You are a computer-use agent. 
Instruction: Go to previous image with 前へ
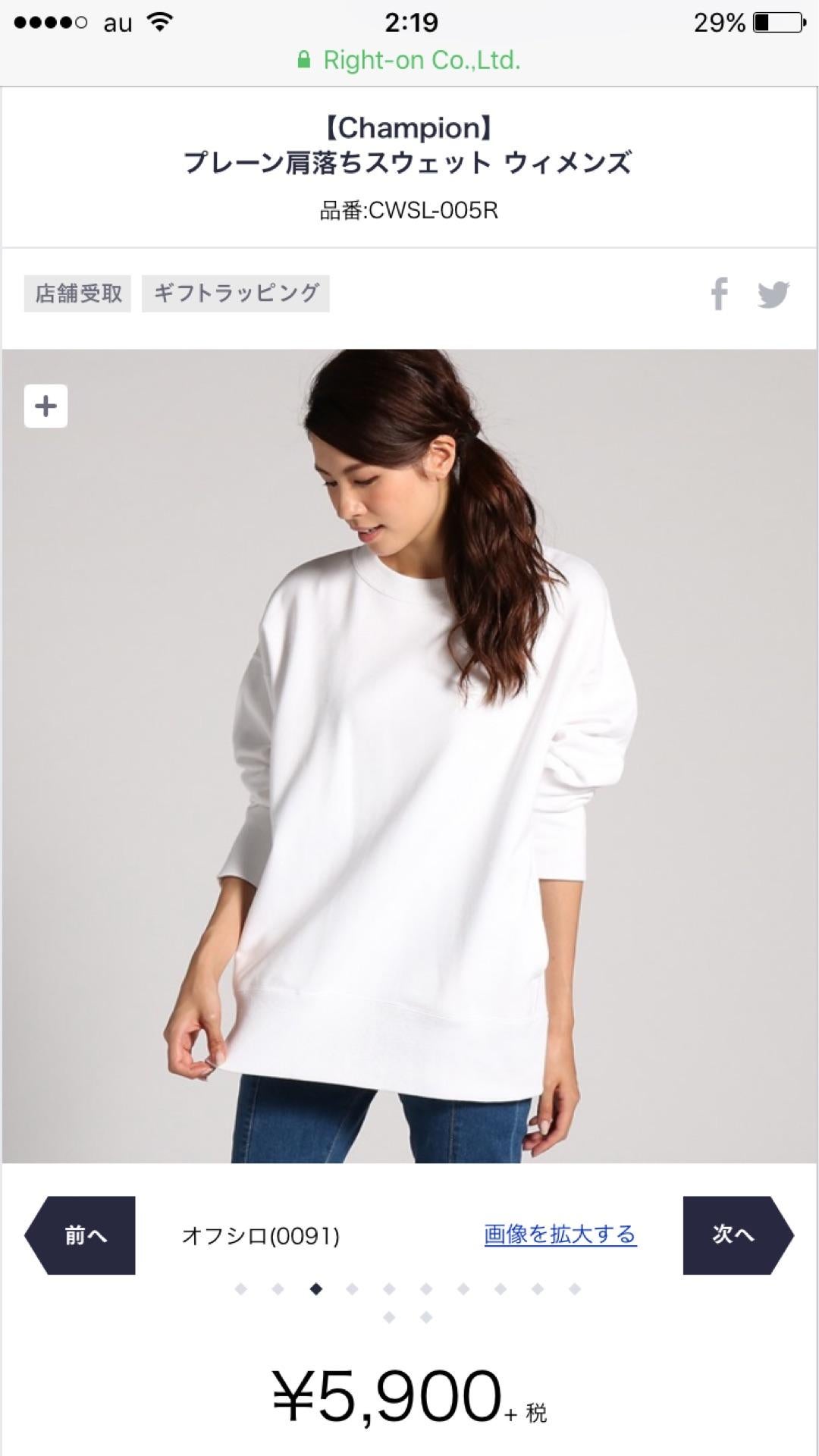click(82, 1235)
